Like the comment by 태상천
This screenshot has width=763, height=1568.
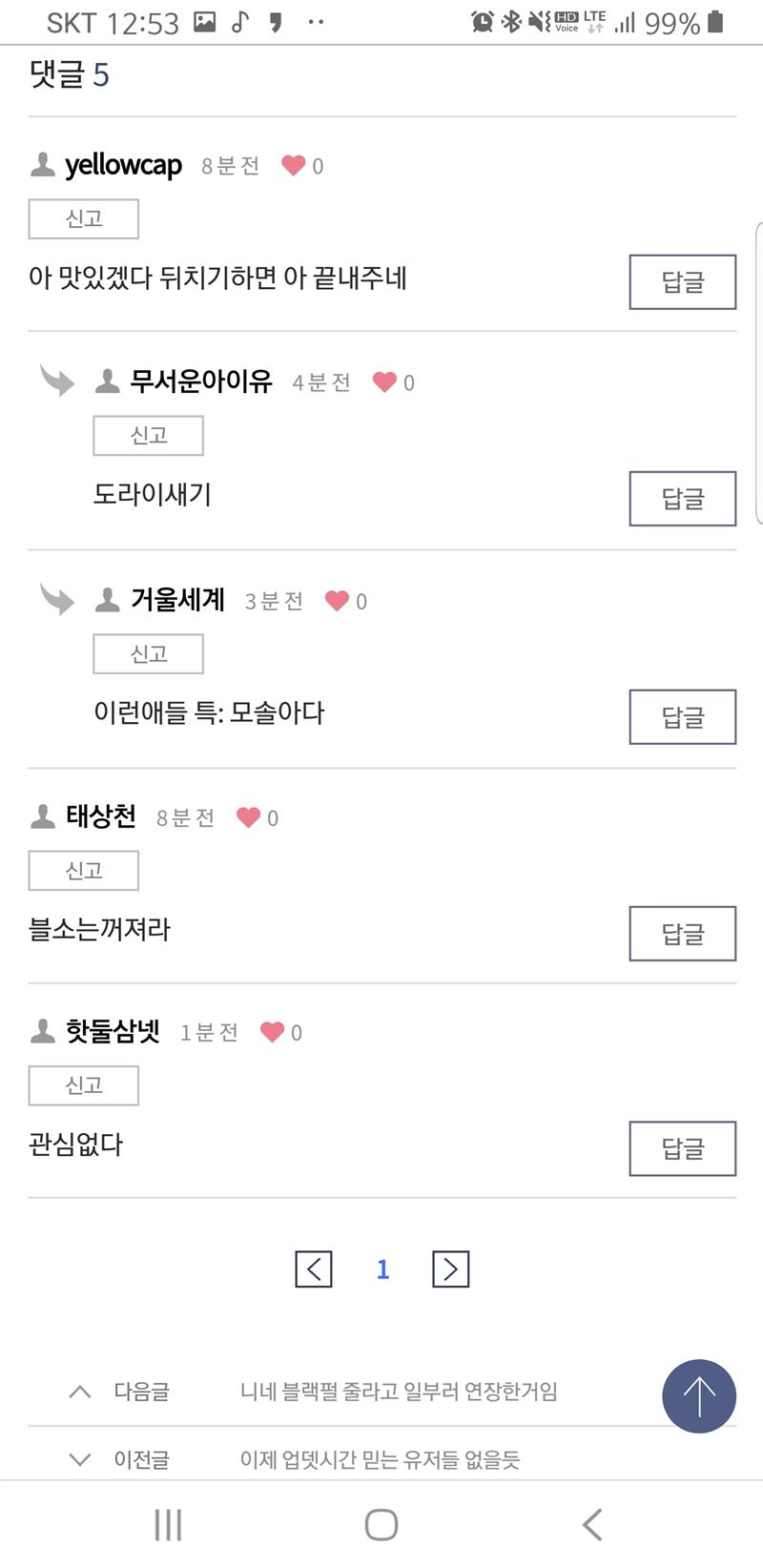click(248, 817)
